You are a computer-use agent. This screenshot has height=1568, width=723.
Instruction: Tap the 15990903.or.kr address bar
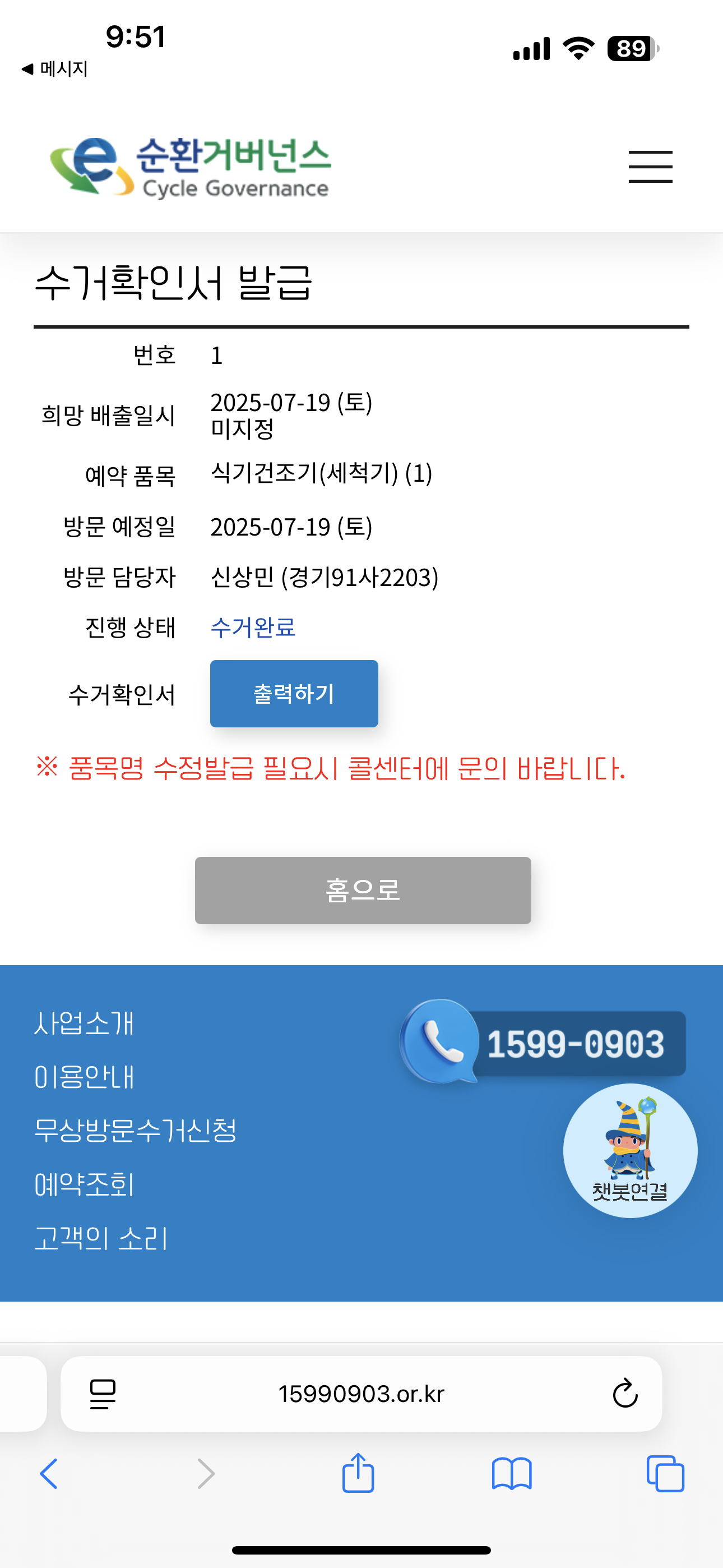[x=361, y=1393]
